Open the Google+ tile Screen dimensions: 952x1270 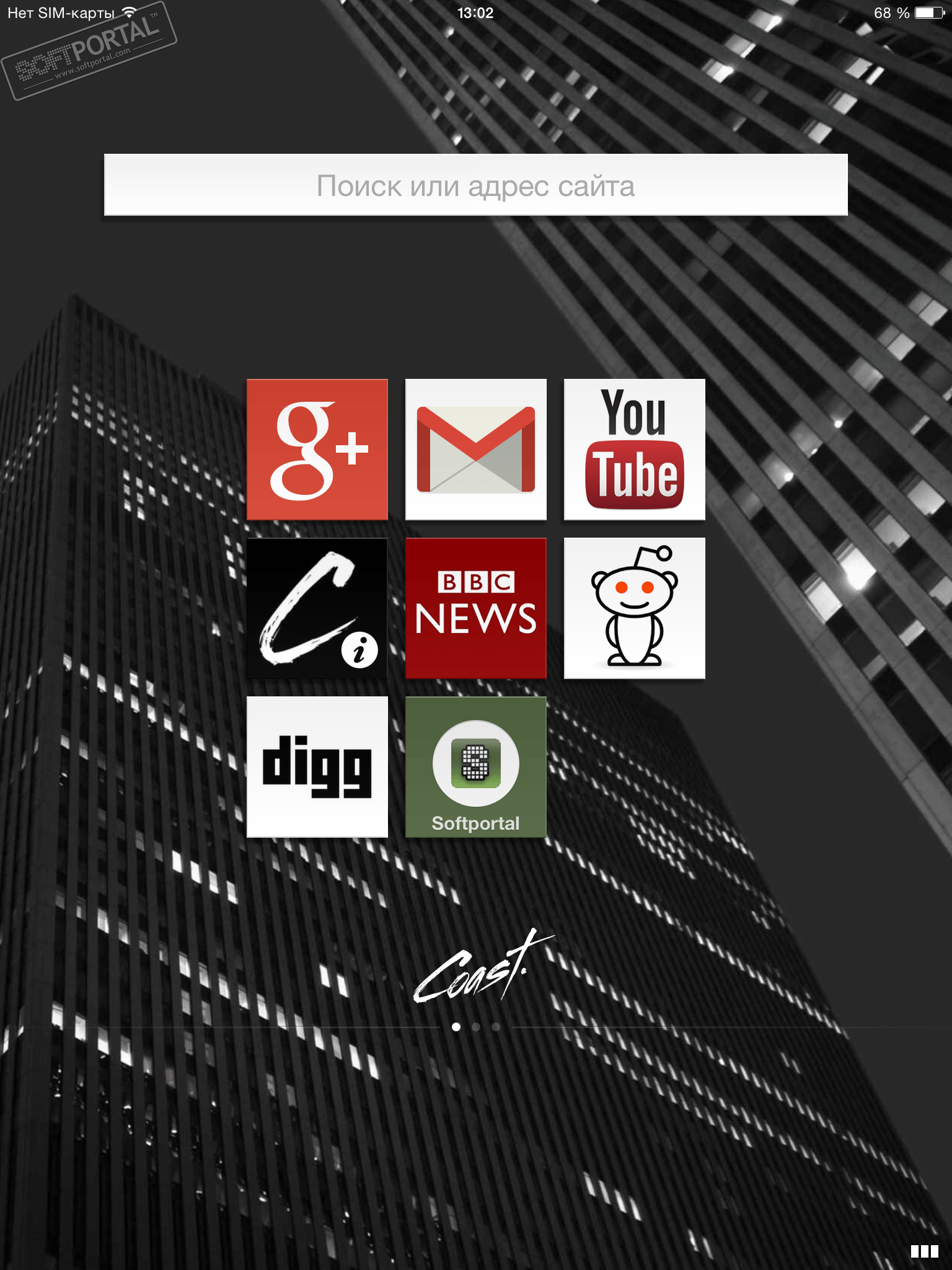point(317,450)
